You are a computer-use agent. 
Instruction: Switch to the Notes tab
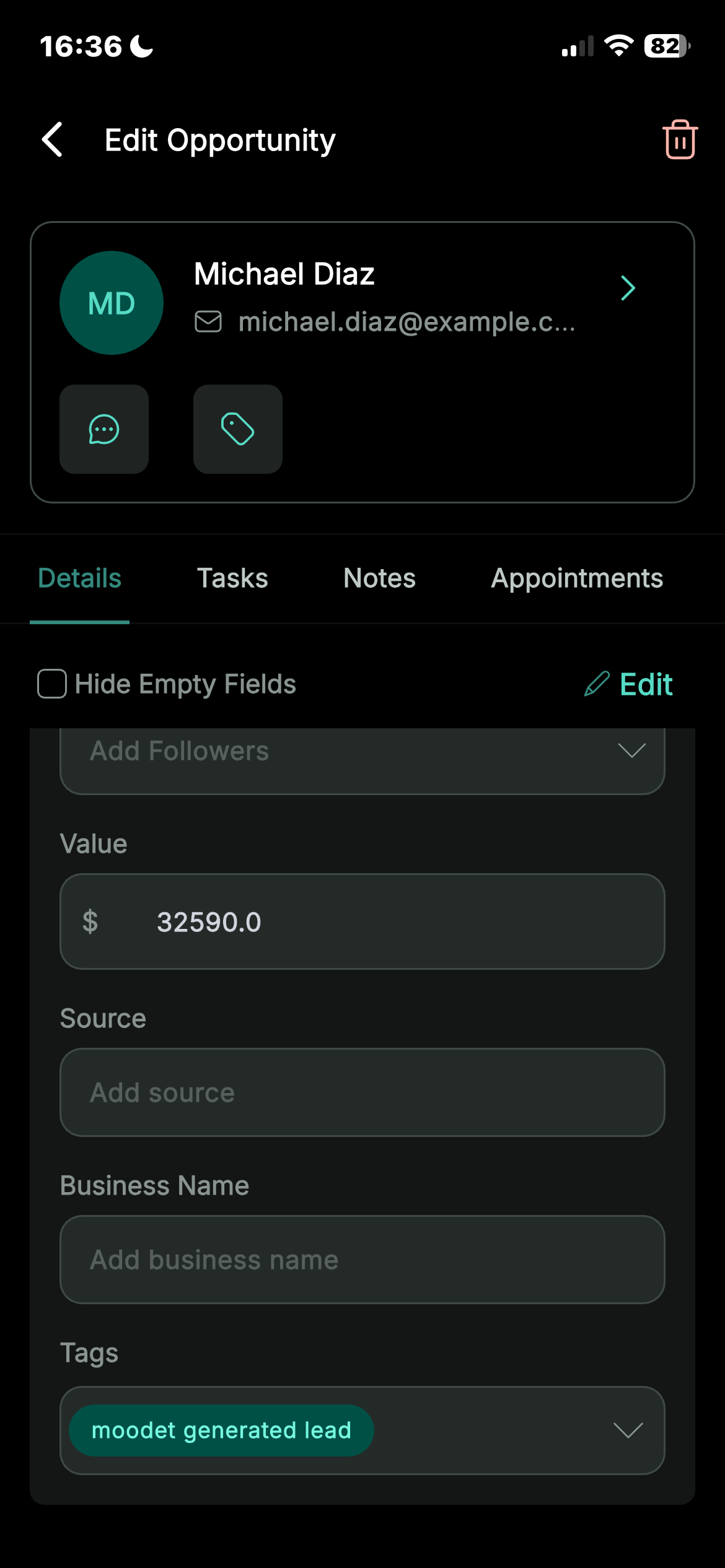coord(379,578)
